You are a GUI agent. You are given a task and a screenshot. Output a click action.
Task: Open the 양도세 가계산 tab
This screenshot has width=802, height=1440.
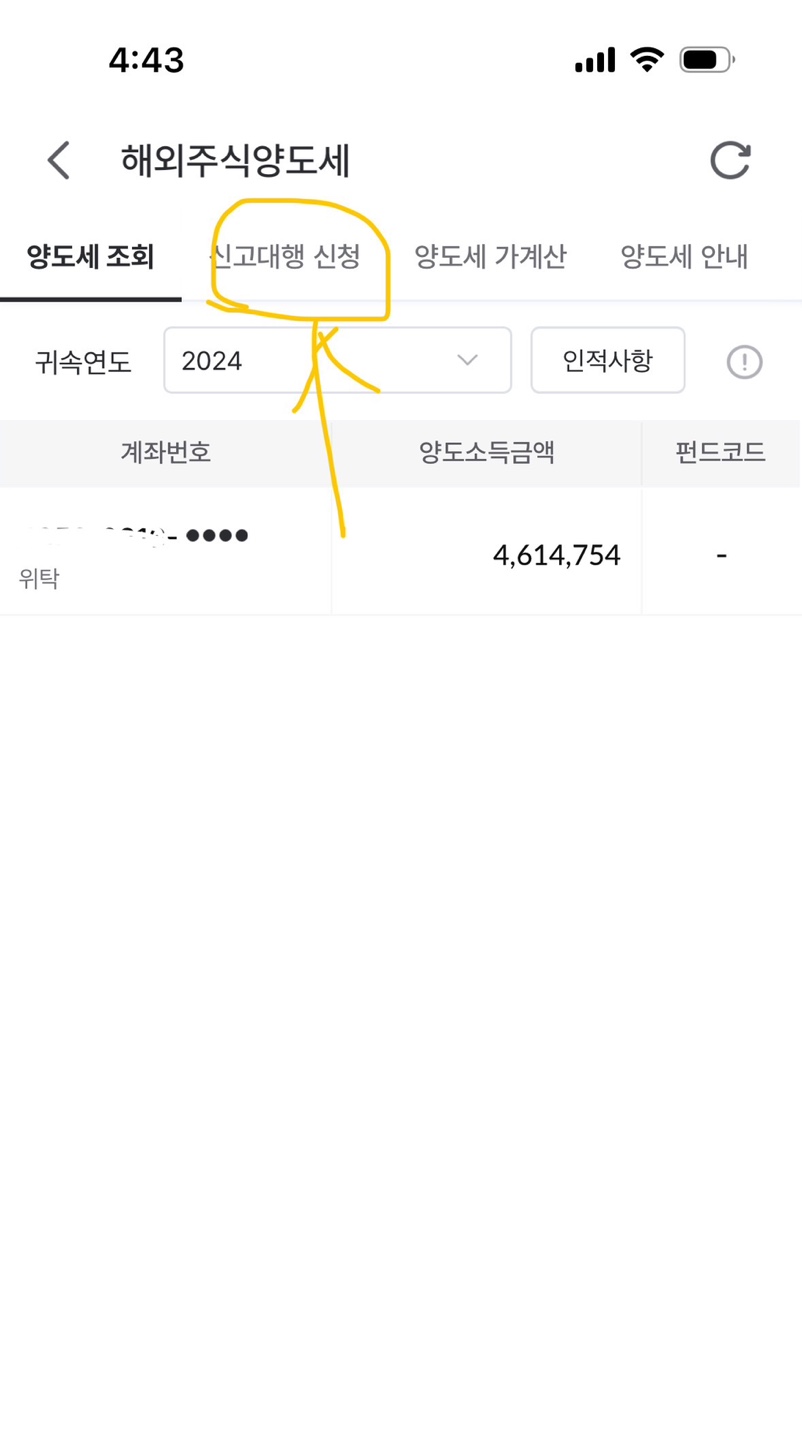(489, 256)
